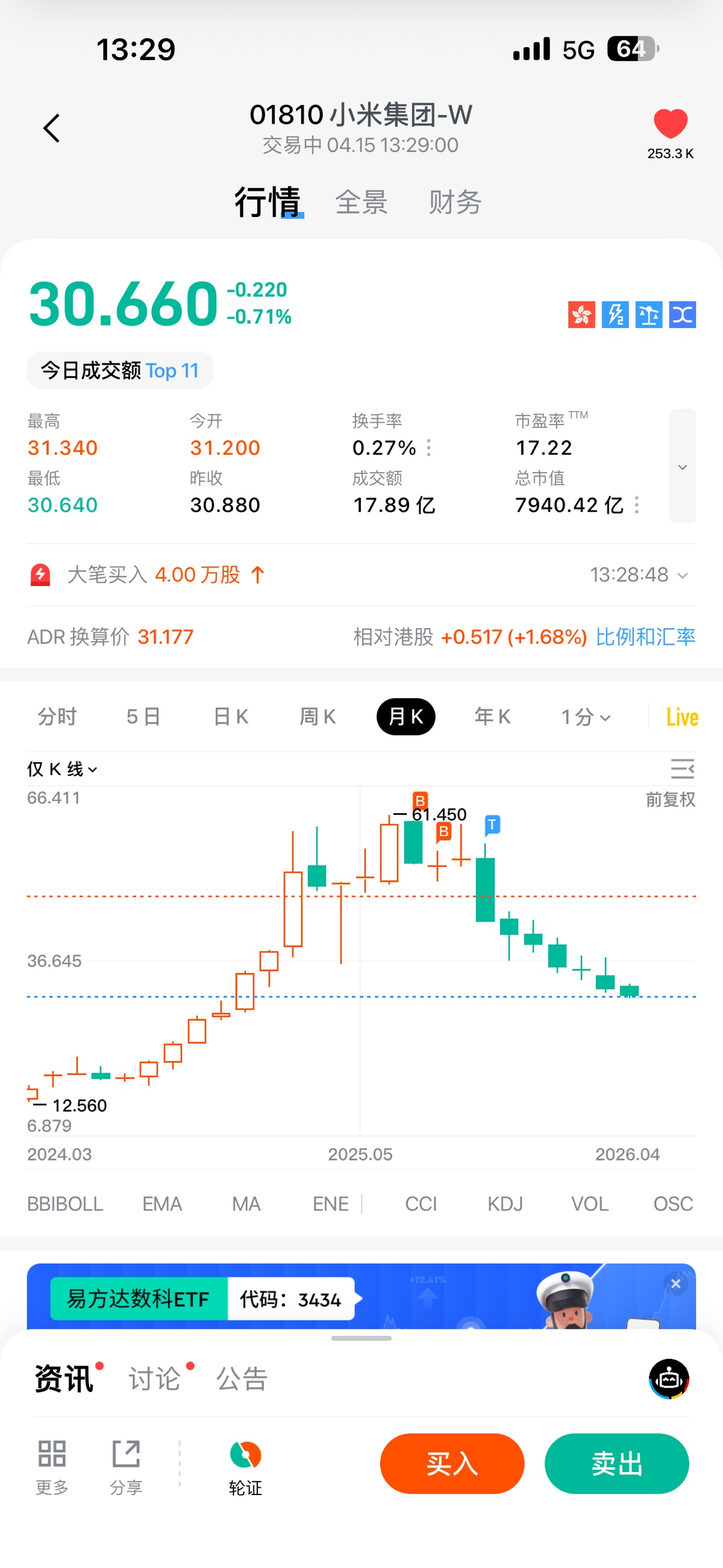Open the 1分 interval dropdown
Image resolution: width=723 pixels, height=1568 pixels.
pyautogui.click(x=585, y=716)
